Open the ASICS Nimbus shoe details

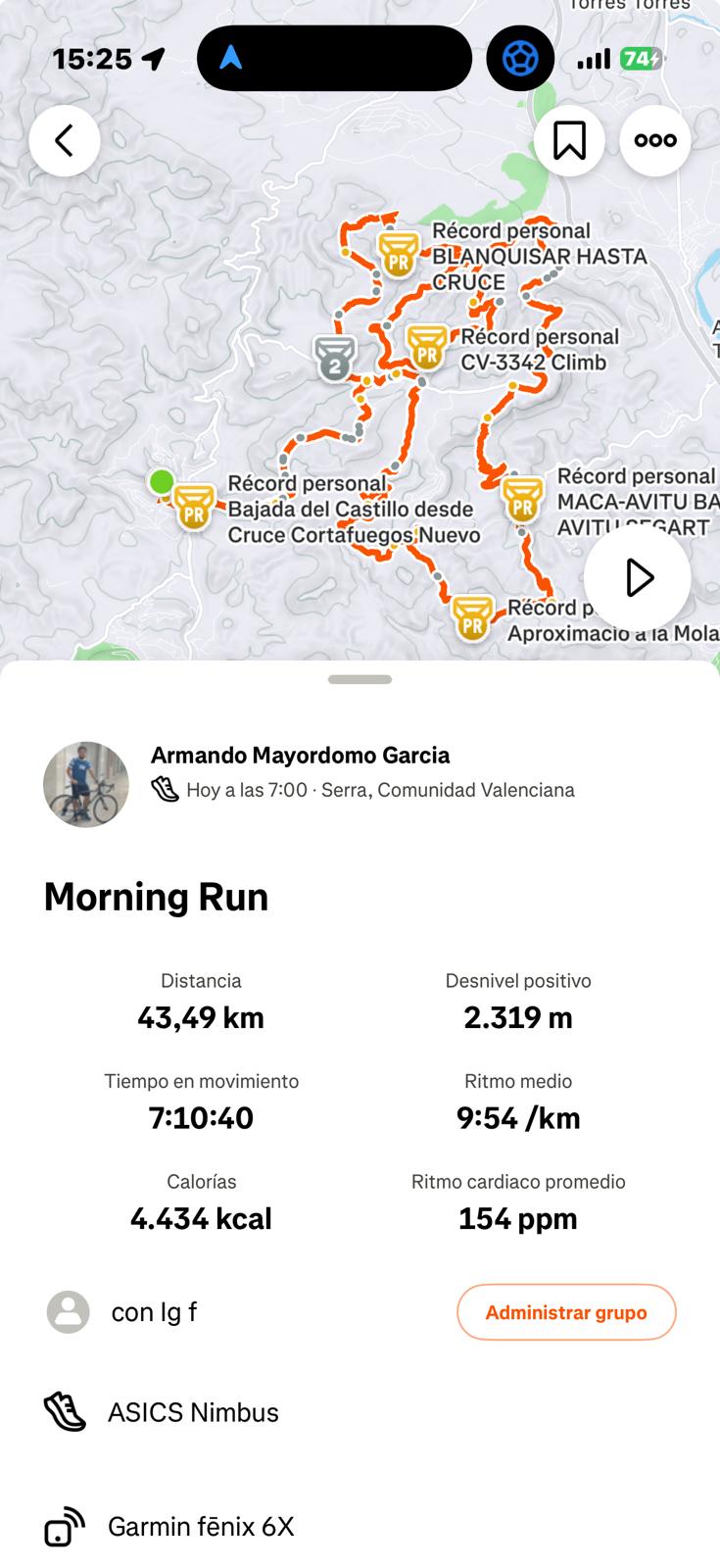click(193, 1412)
